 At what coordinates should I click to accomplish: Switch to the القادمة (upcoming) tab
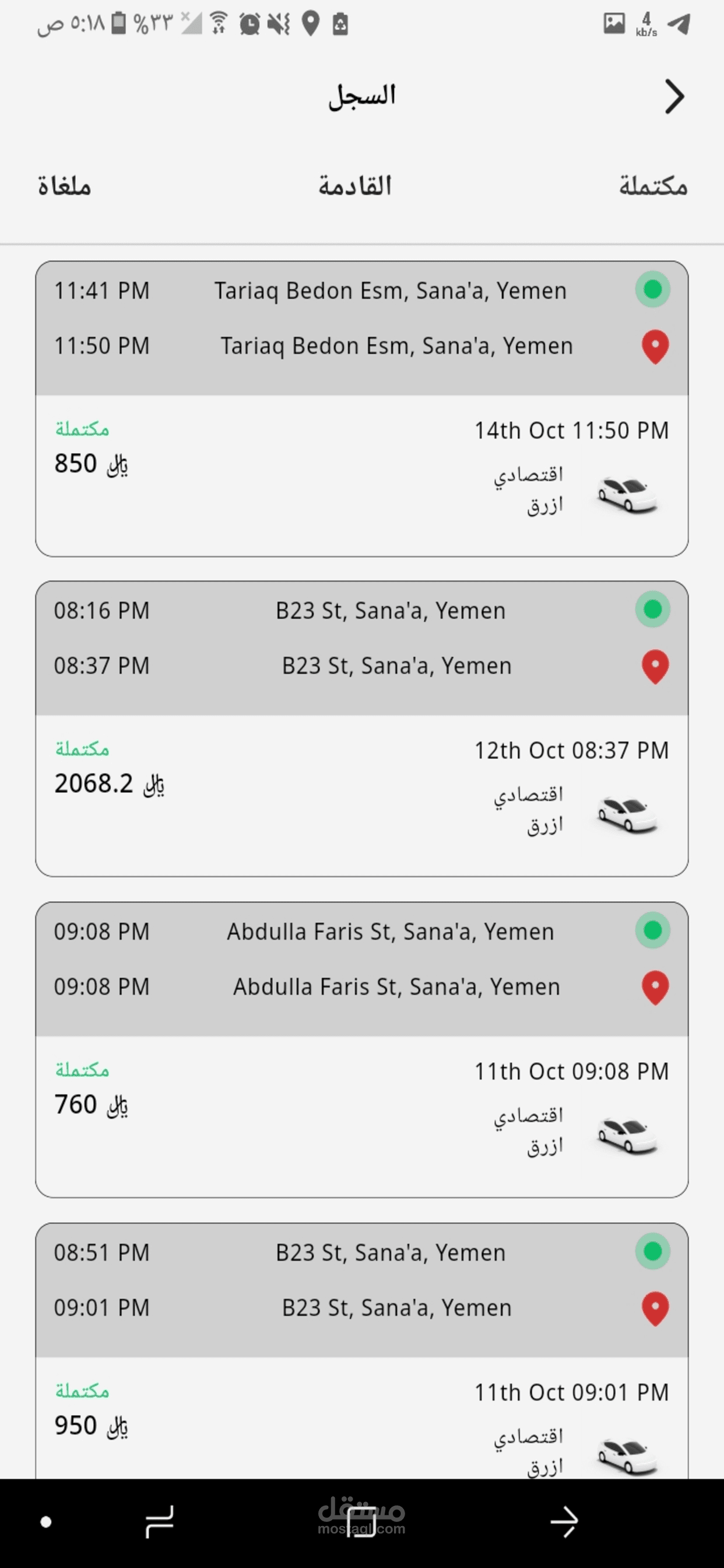(354, 186)
